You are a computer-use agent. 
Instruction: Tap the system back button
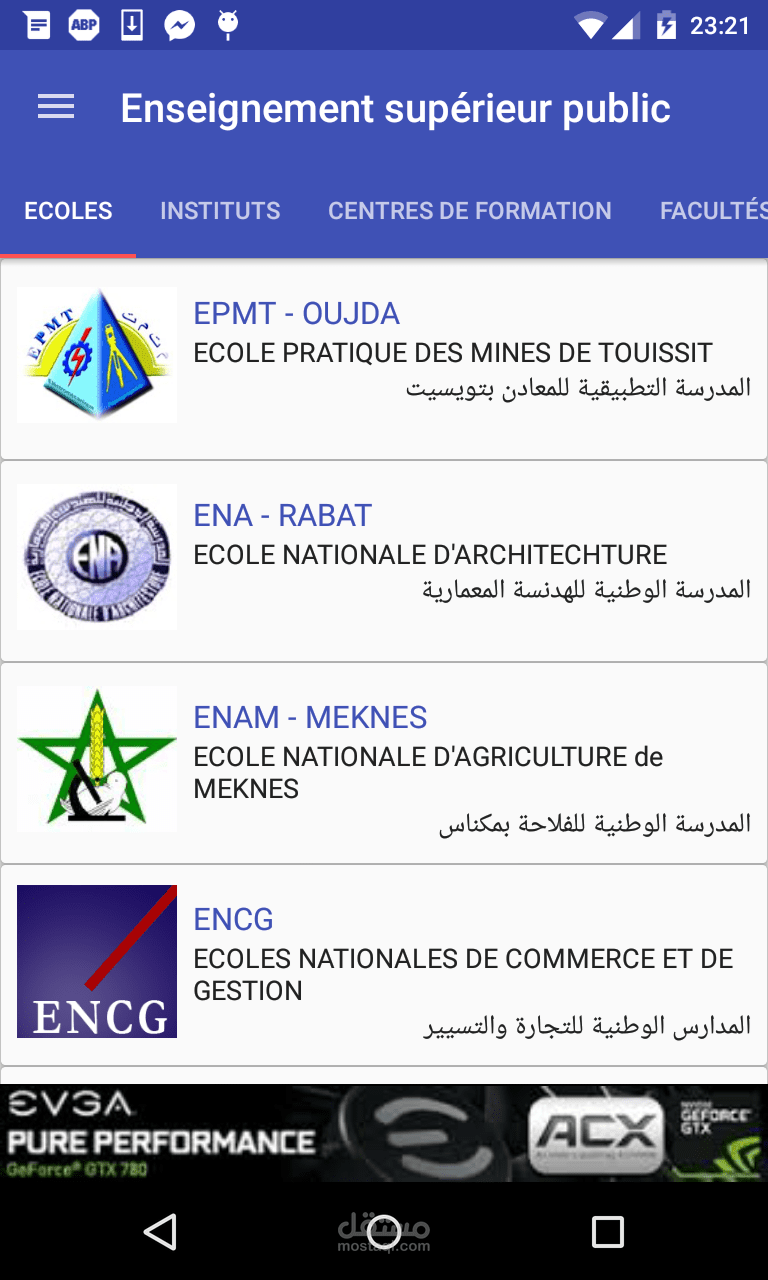point(160,1231)
